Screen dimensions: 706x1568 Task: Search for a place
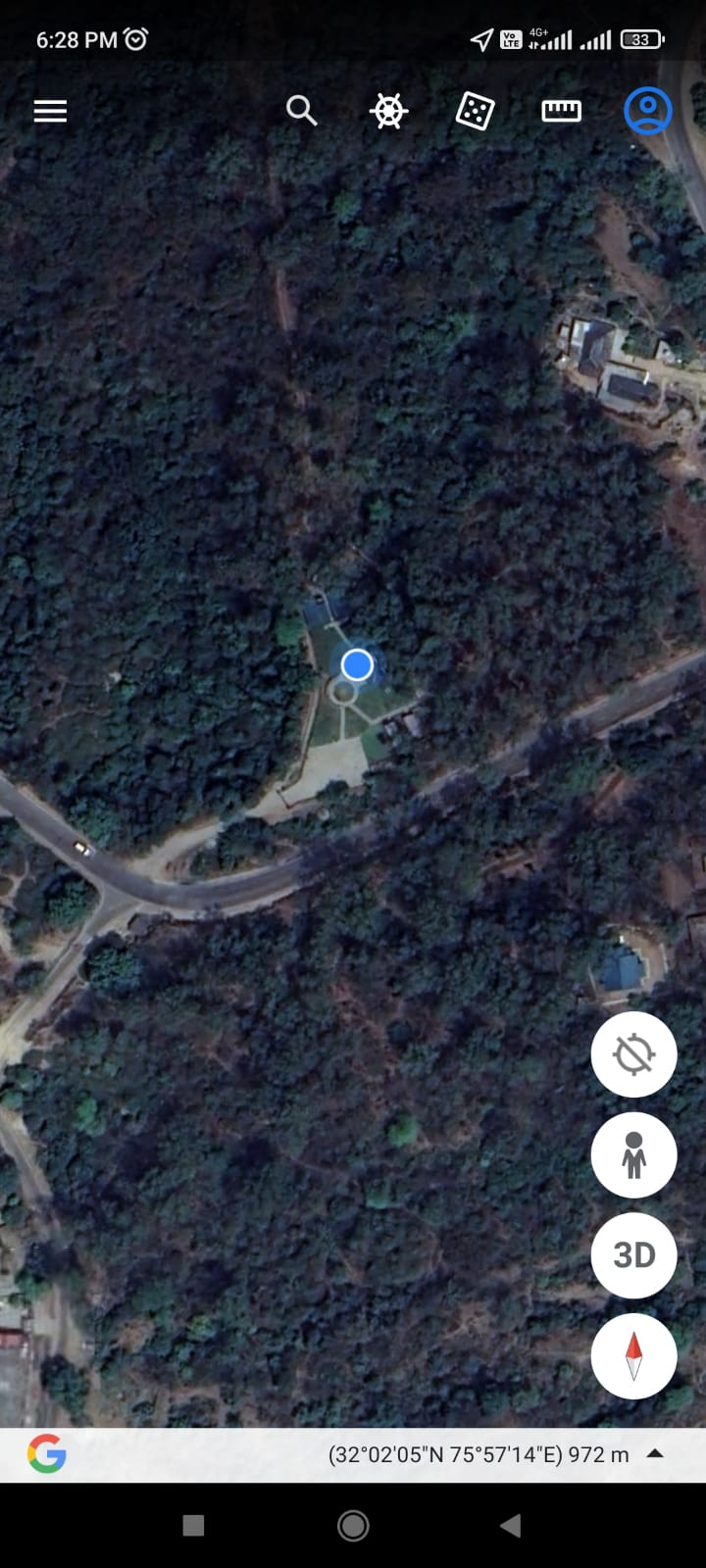point(301,111)
